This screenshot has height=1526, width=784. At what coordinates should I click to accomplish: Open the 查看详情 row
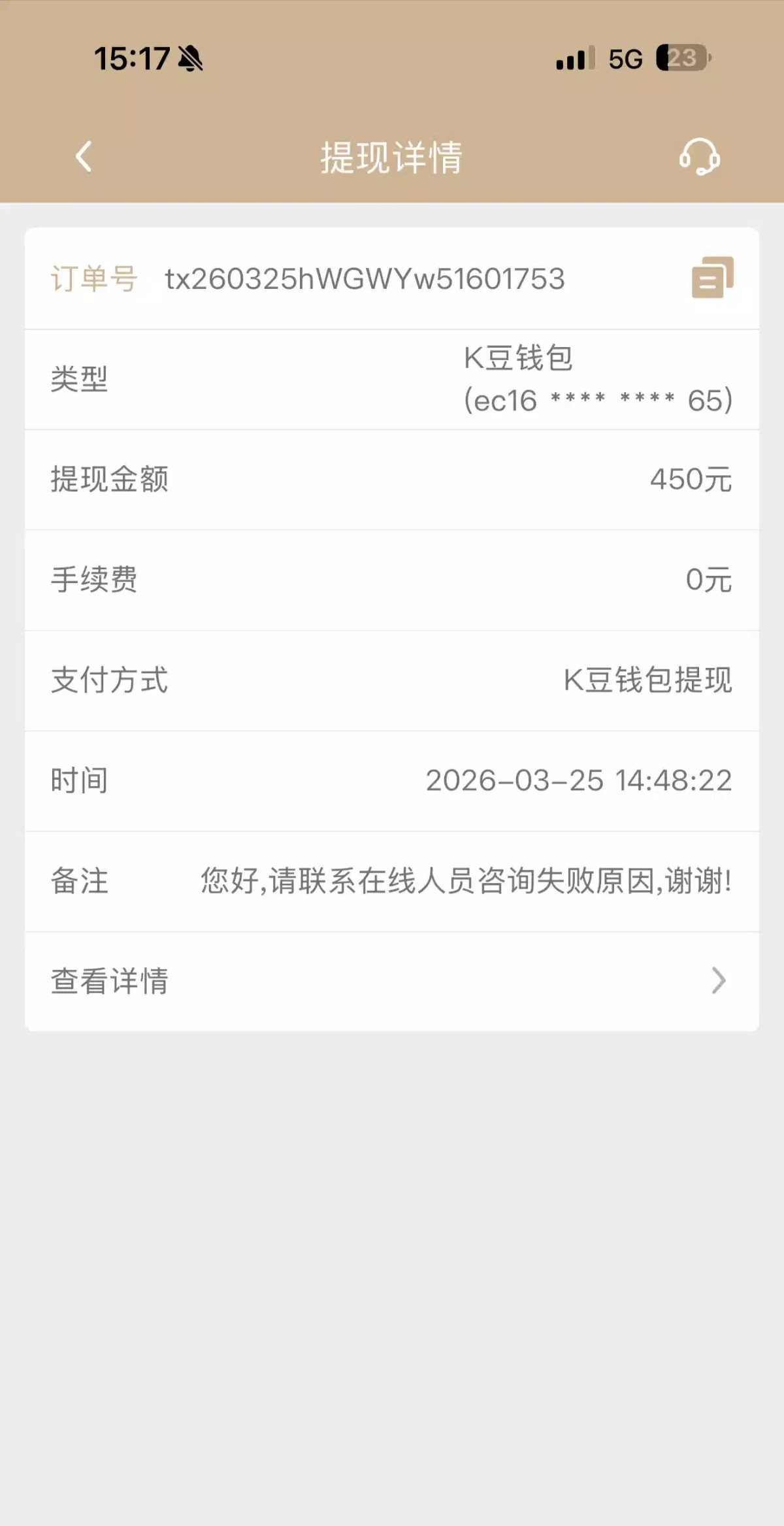coord(392,980)
